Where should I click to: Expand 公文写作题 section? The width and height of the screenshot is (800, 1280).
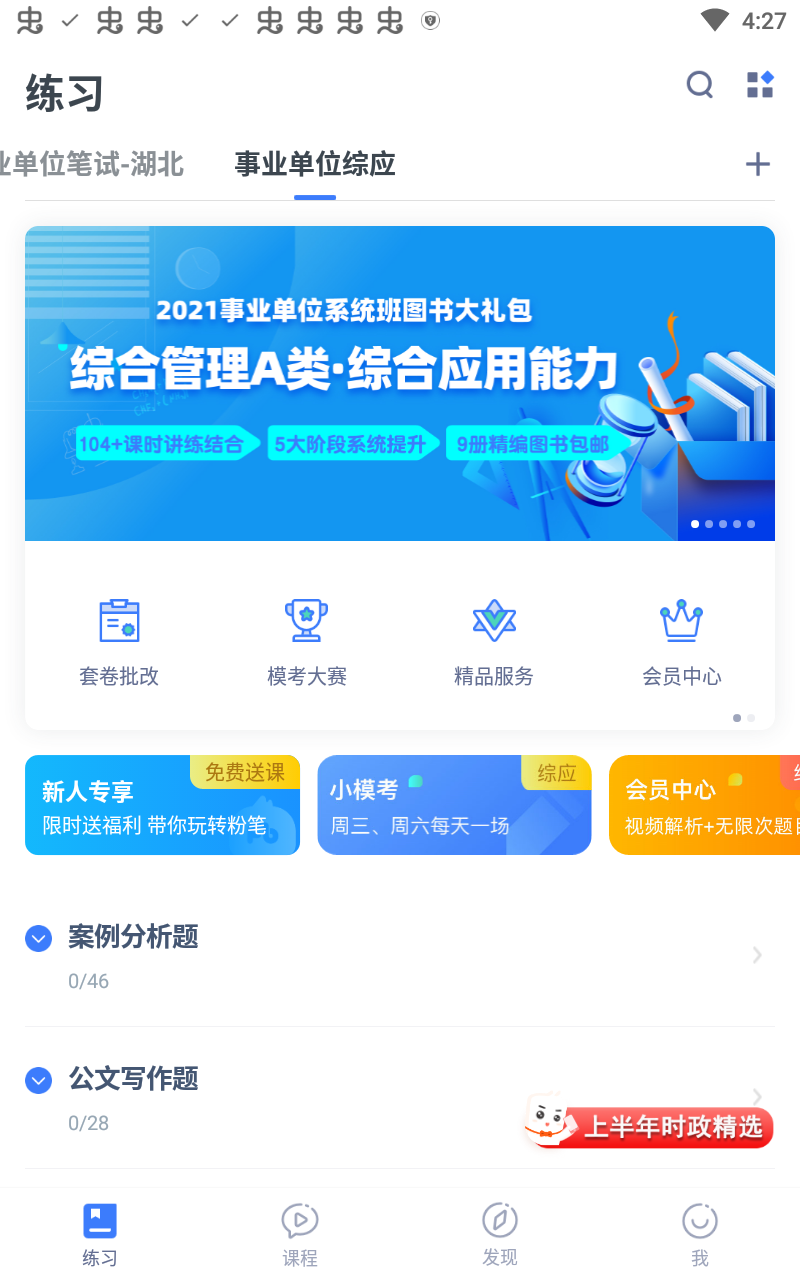(x=38, y=1080)
